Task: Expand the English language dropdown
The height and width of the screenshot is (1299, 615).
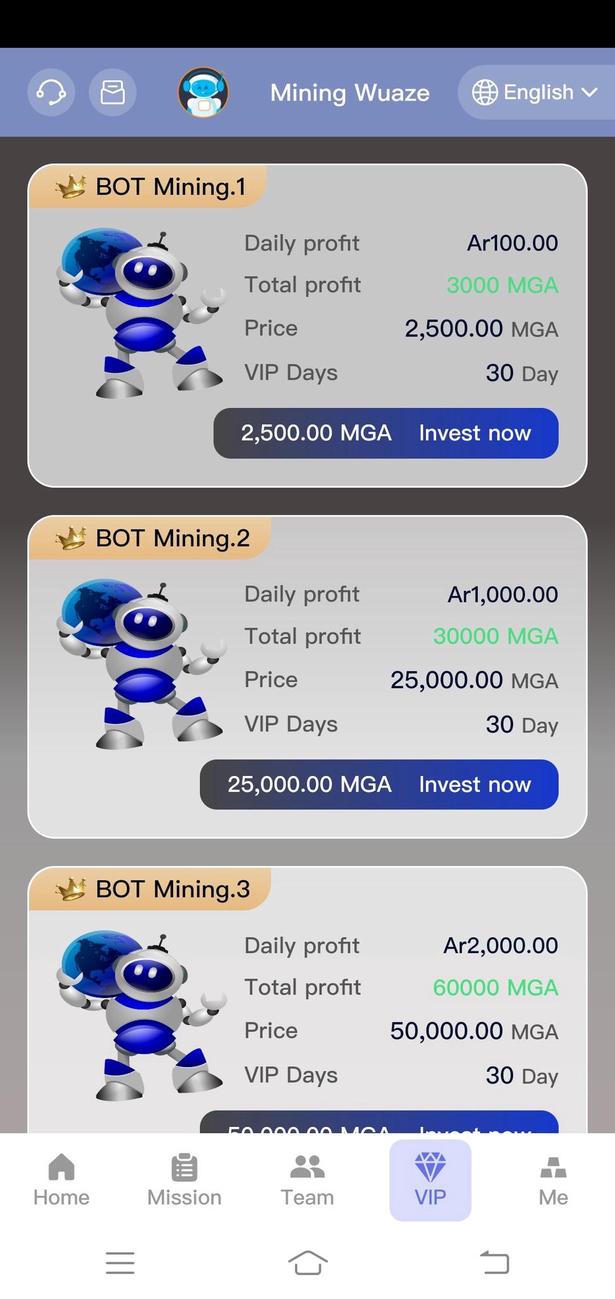Action: click(x=536, y=93)
